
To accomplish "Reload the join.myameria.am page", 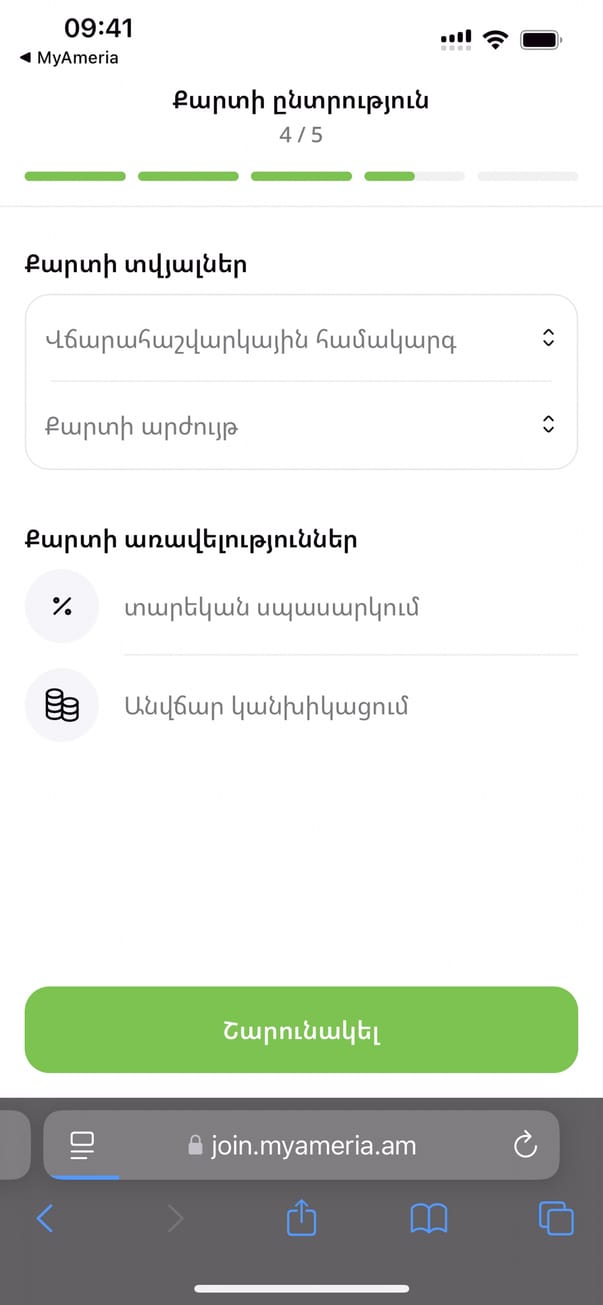I will point(525,1145).
